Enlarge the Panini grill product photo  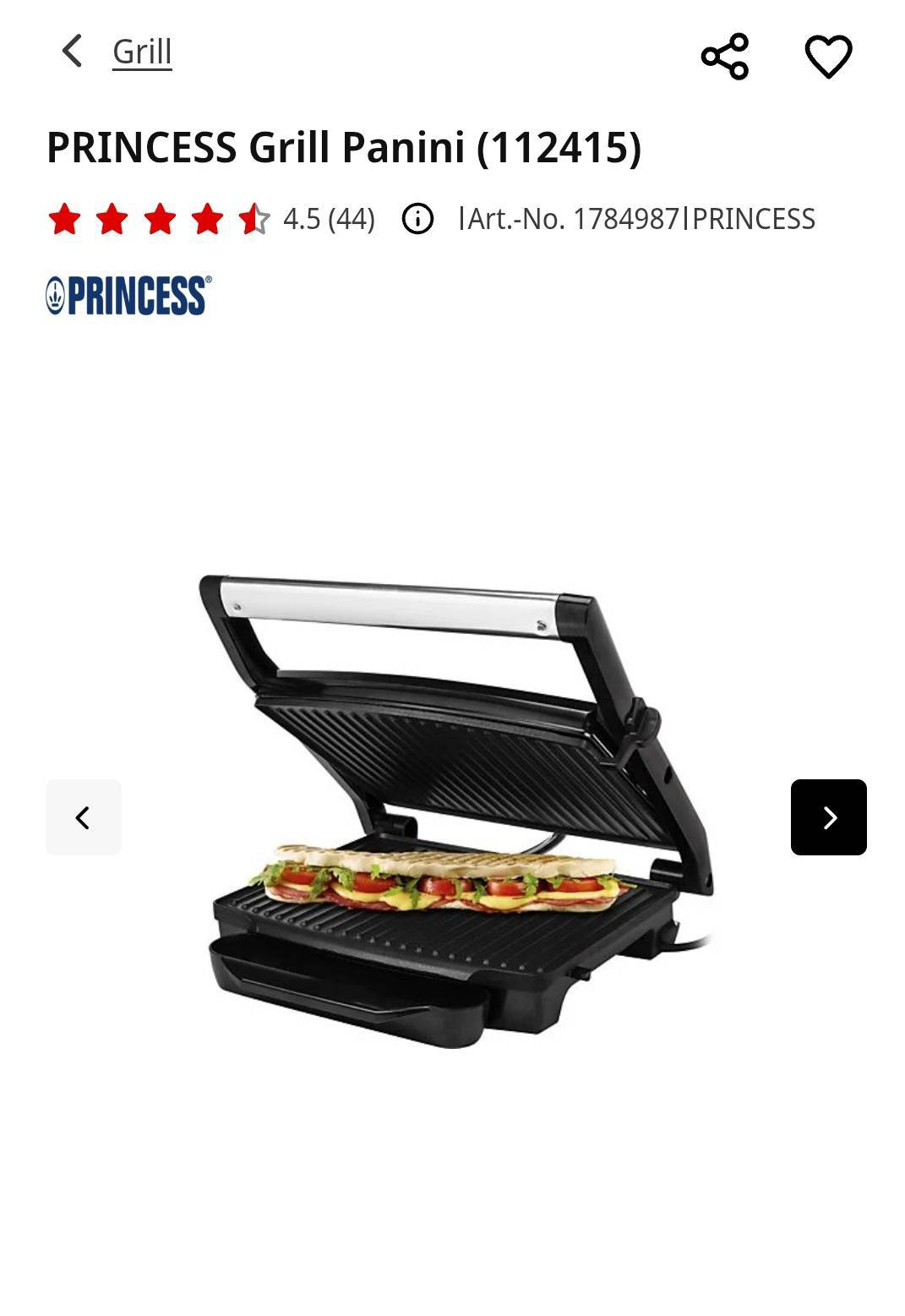[x=456, y=811]
